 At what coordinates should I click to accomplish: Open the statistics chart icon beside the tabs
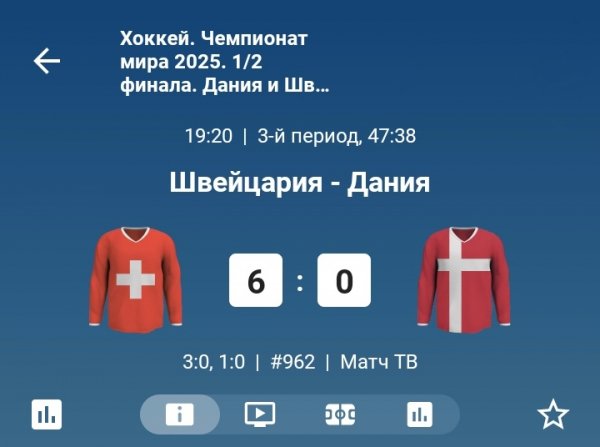click(46, 413)
